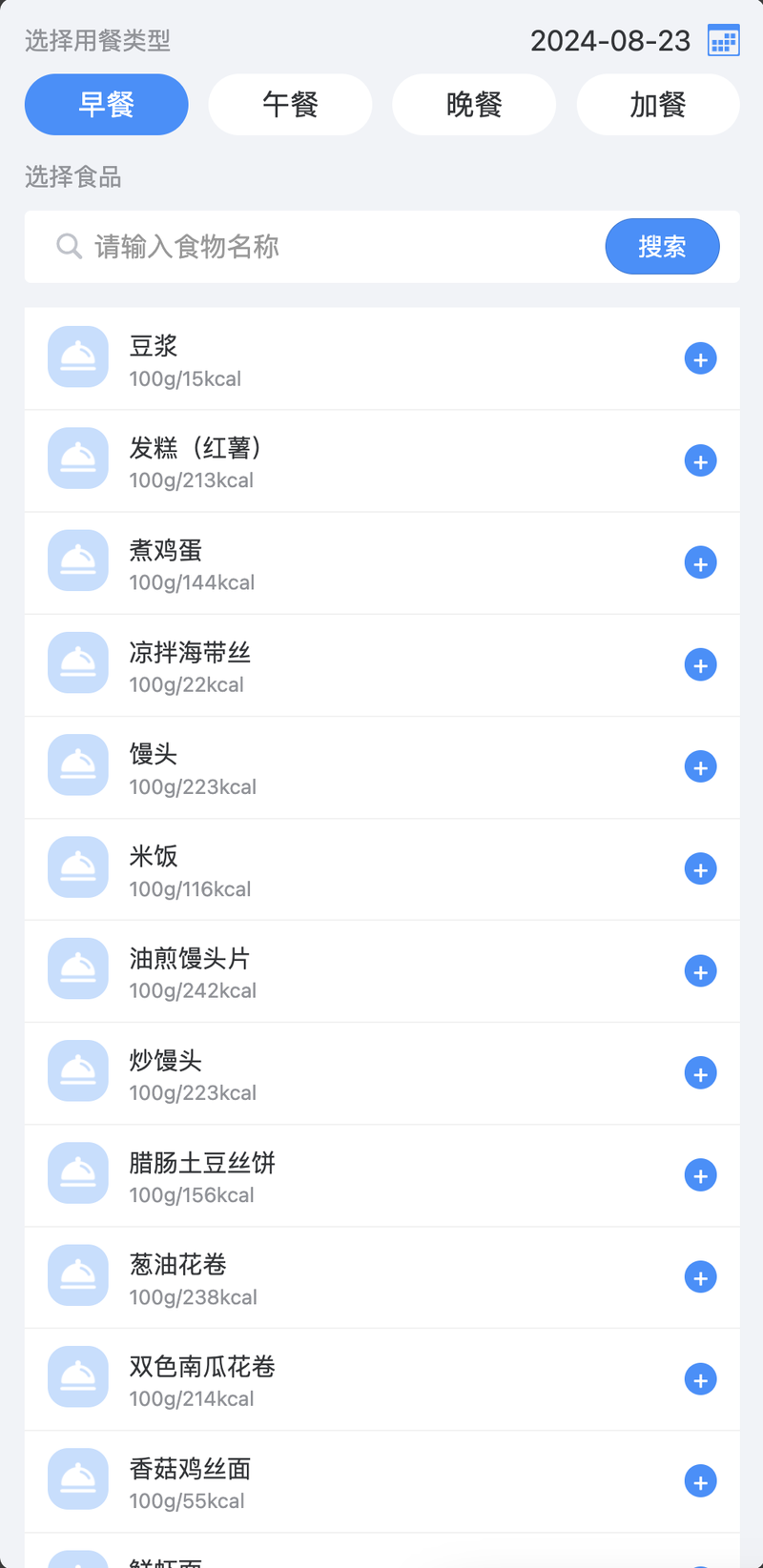Add 葱油花卷 via the plus icon
Viewport: 763px width, 1568px height.
(x=700, y=1277)
